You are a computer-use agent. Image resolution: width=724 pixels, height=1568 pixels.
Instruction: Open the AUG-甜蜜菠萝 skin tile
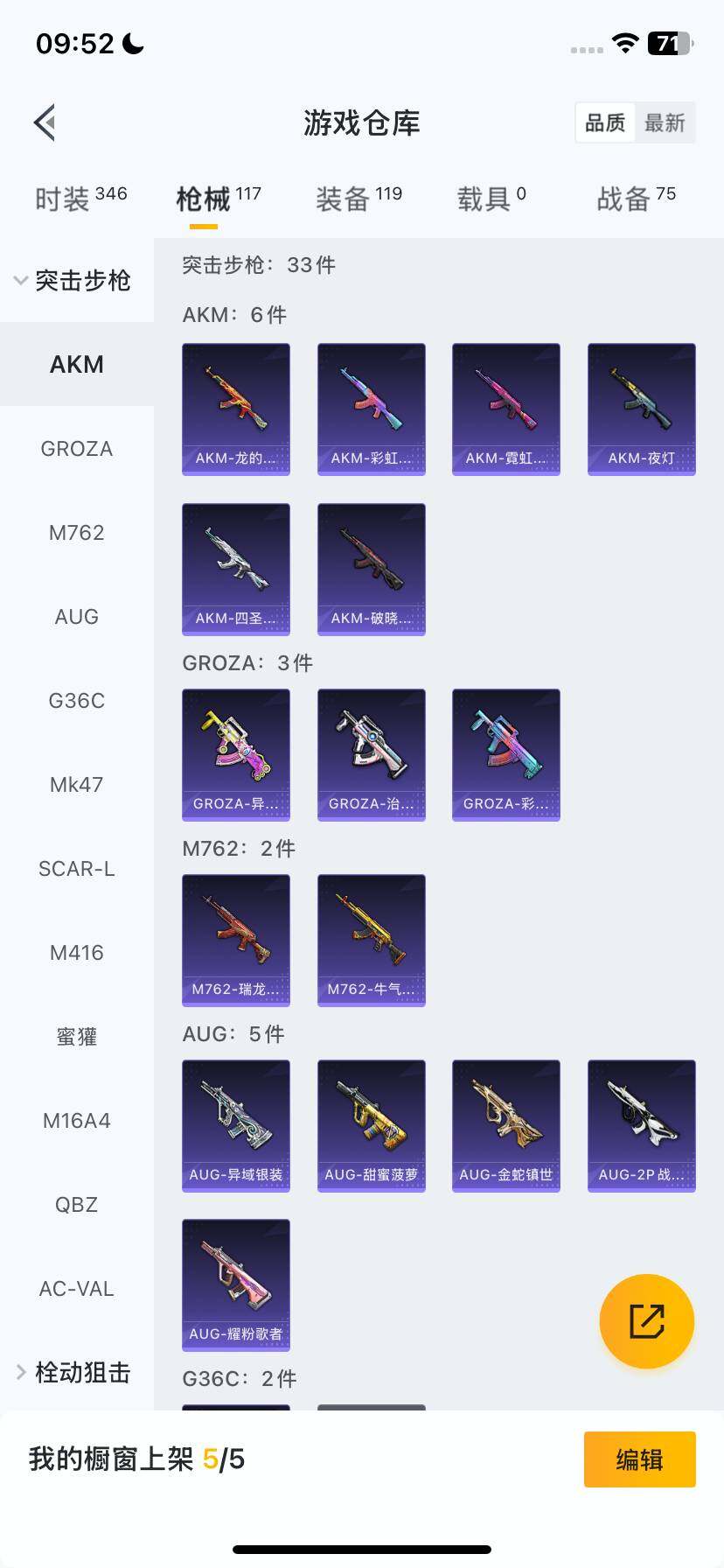(x=371, y=1125)
